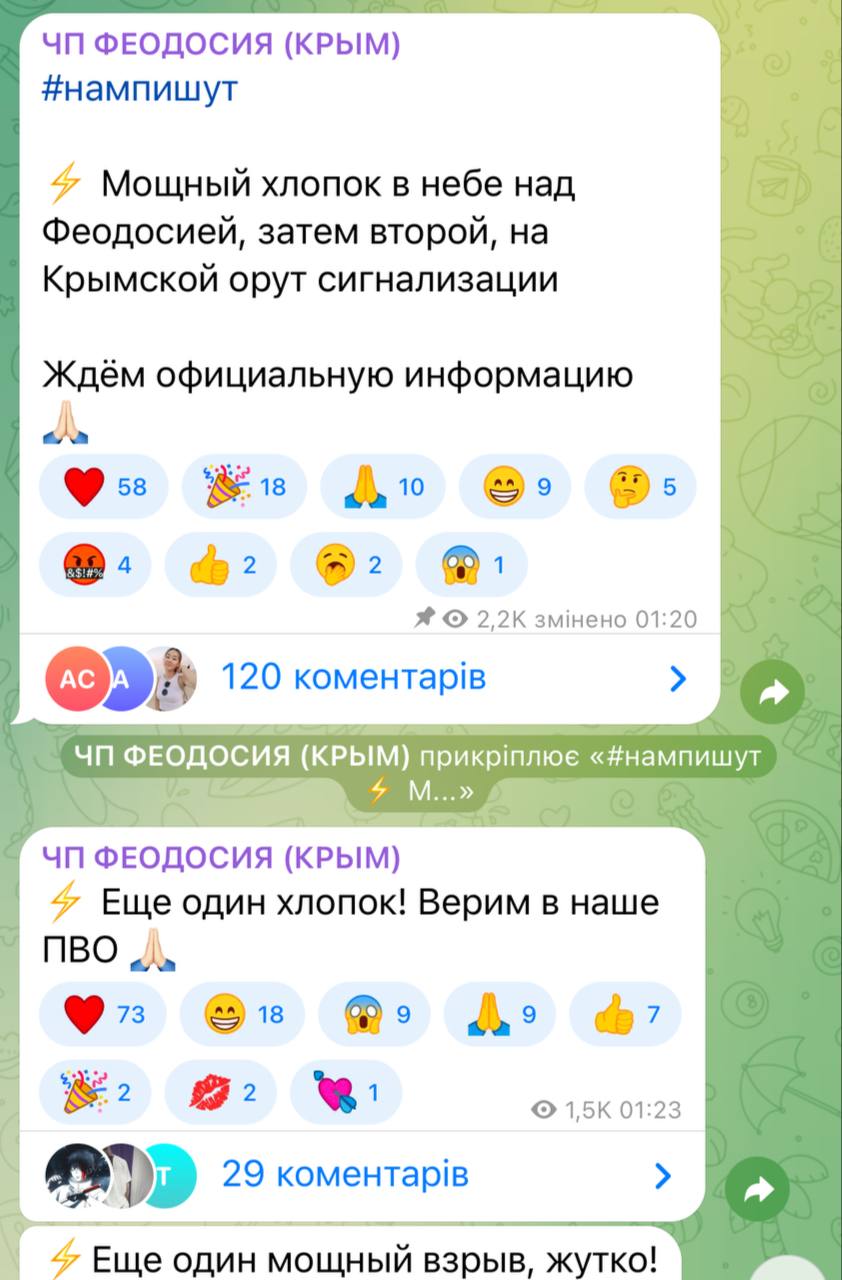Image resolution: width=842 pixels, height=1280 pixels.
Task: Share the second post via arrow button
Action: click(x=757, y=1189)
